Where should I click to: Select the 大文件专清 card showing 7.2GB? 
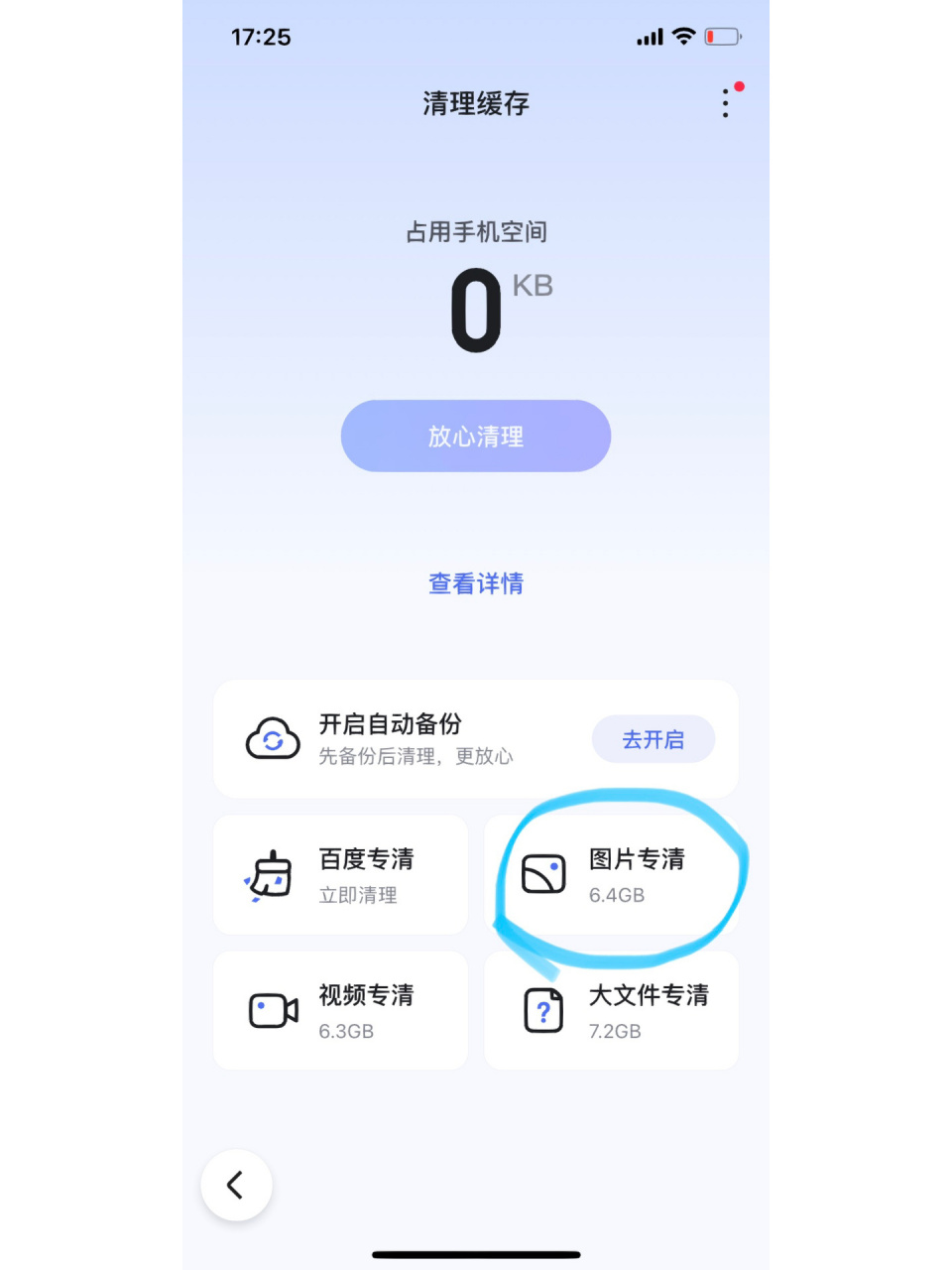tap(612, 1010)
